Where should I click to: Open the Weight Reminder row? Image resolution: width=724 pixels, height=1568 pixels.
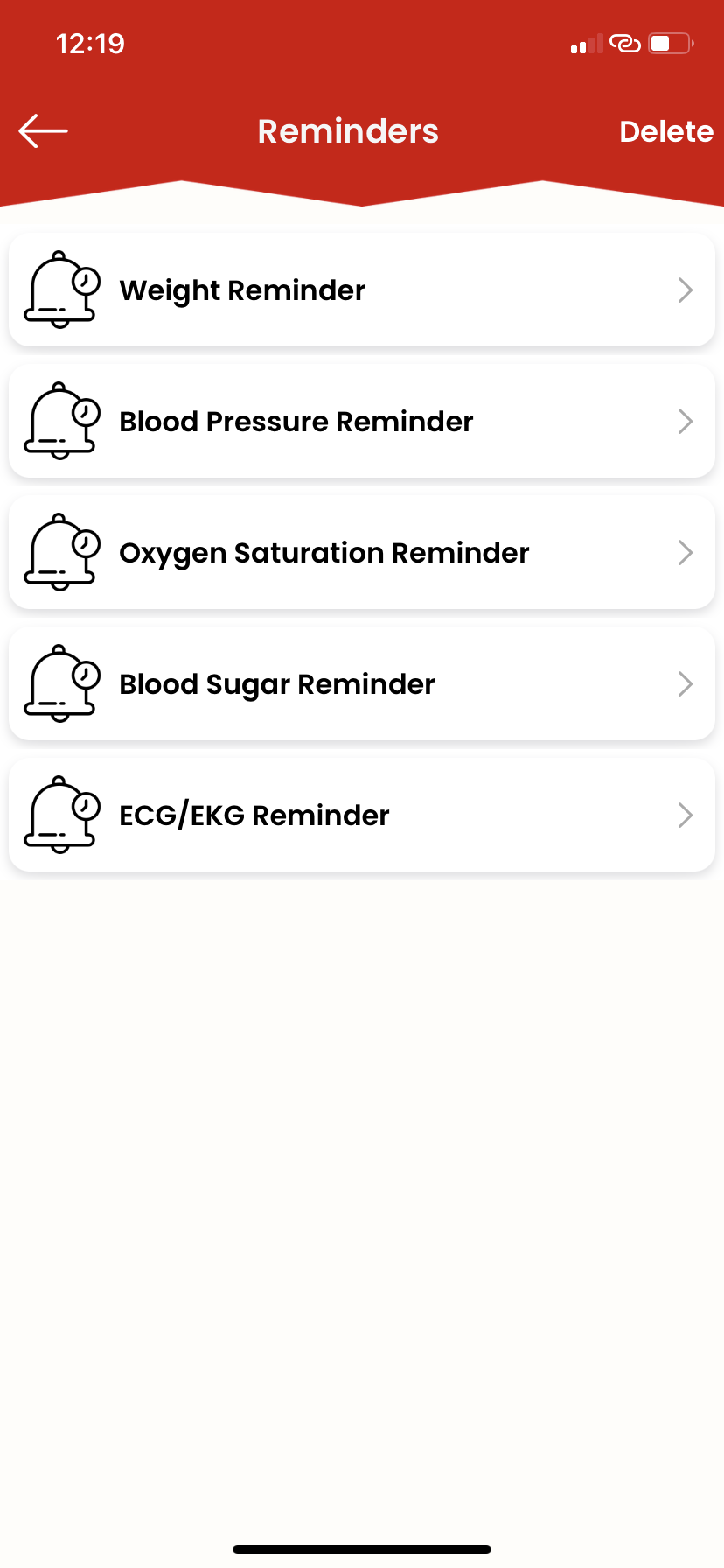tap(362, 290)
